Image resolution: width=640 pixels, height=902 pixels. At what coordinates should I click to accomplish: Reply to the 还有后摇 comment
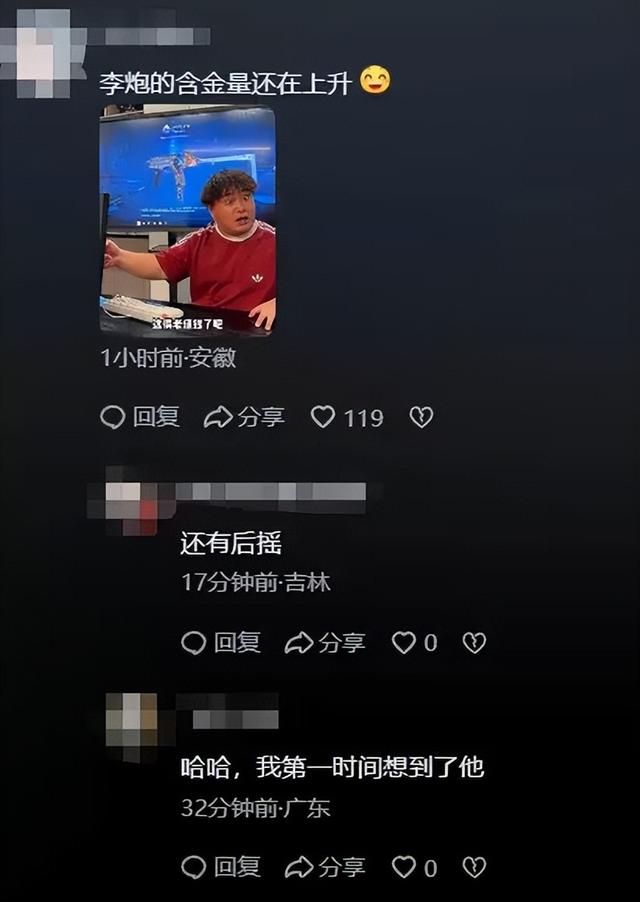221,643
